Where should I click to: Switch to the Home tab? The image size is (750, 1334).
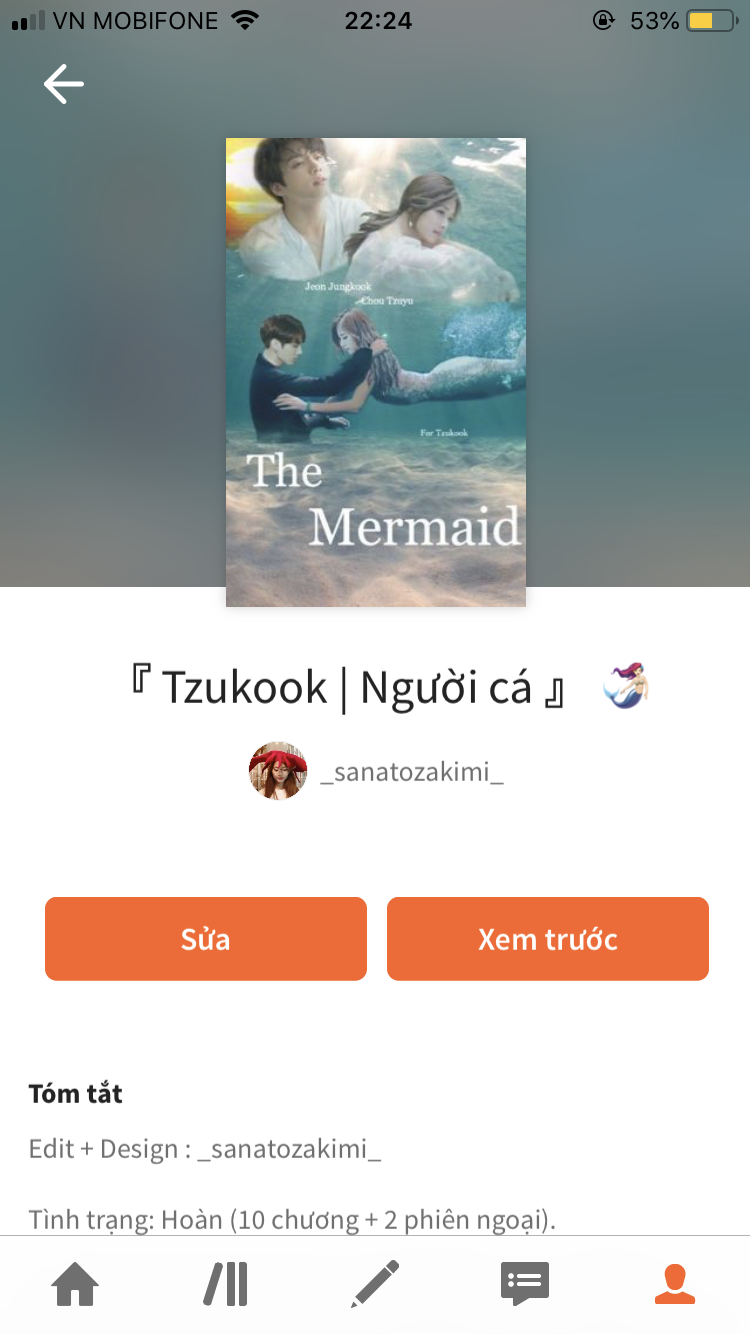[76, 1284]
